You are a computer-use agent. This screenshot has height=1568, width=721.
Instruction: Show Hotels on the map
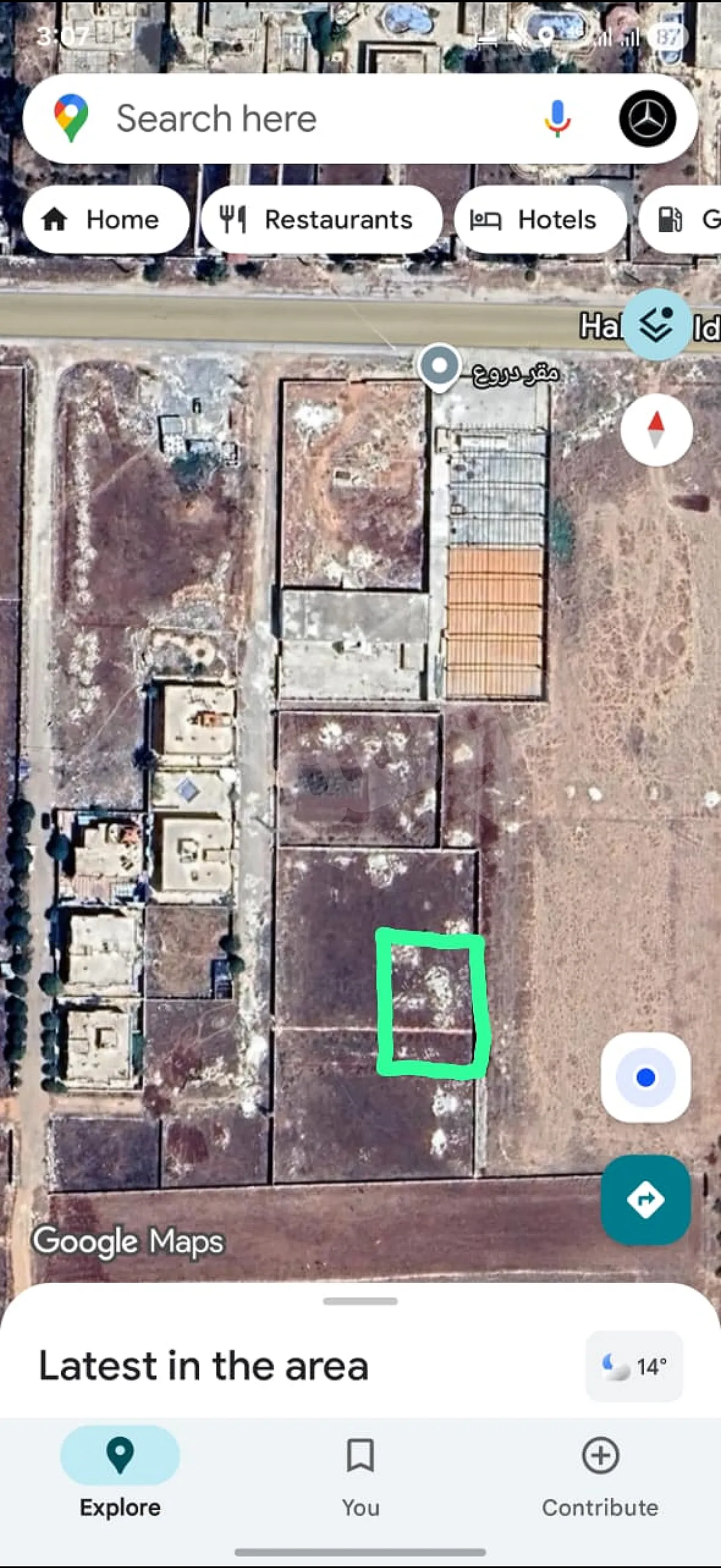[540, 219]
